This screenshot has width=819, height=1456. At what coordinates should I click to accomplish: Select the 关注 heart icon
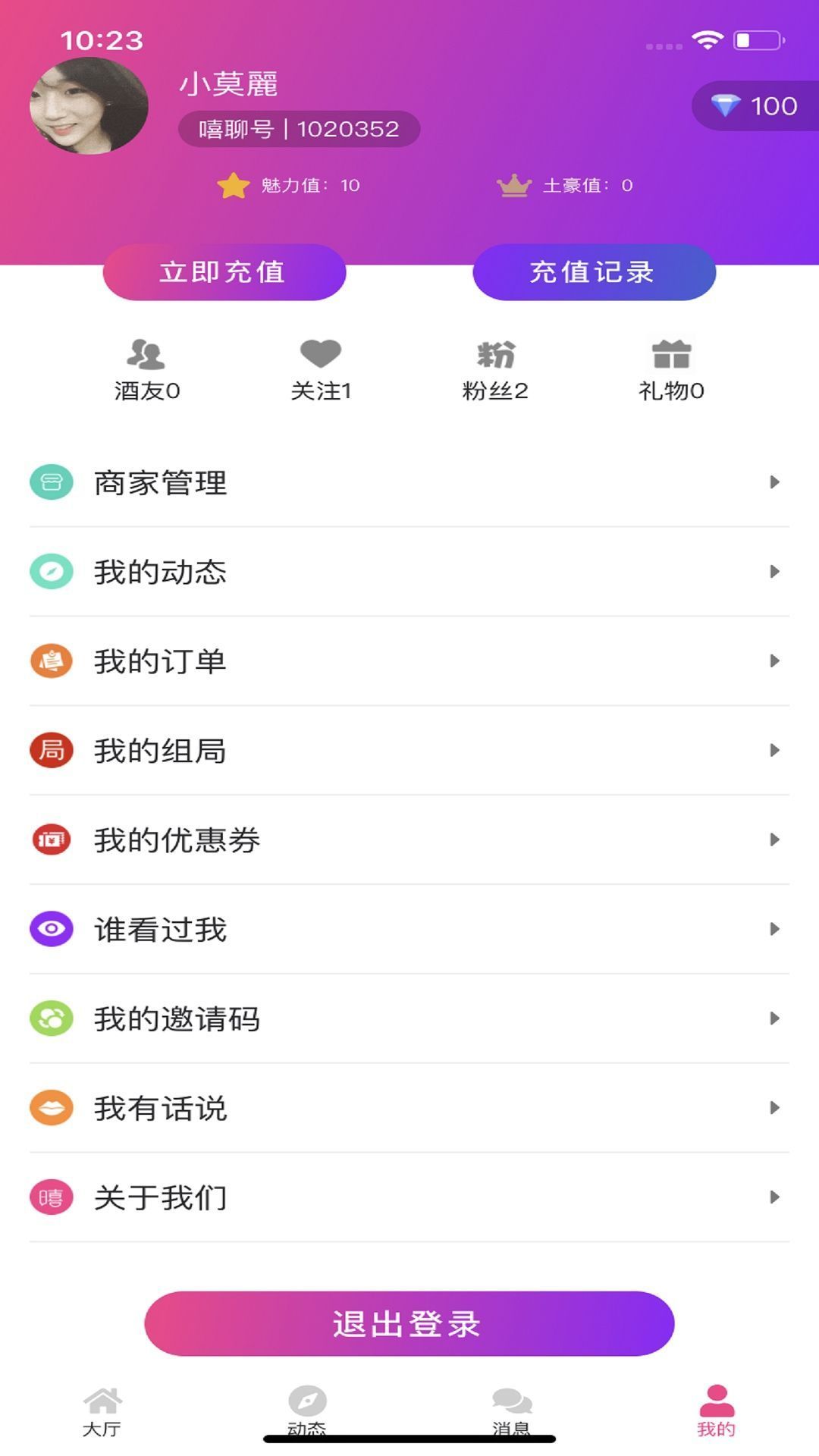tap(322, 353)
